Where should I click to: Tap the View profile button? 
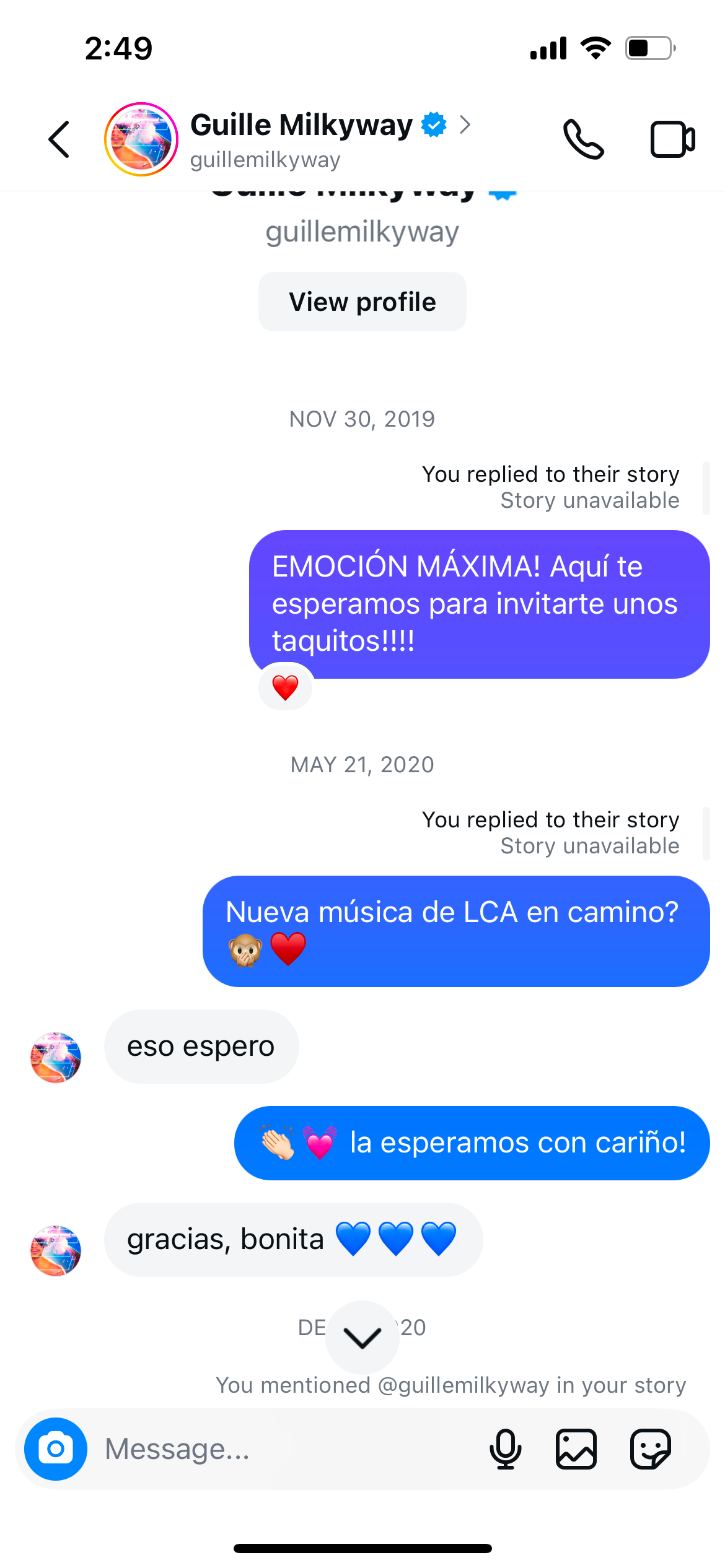362,302
